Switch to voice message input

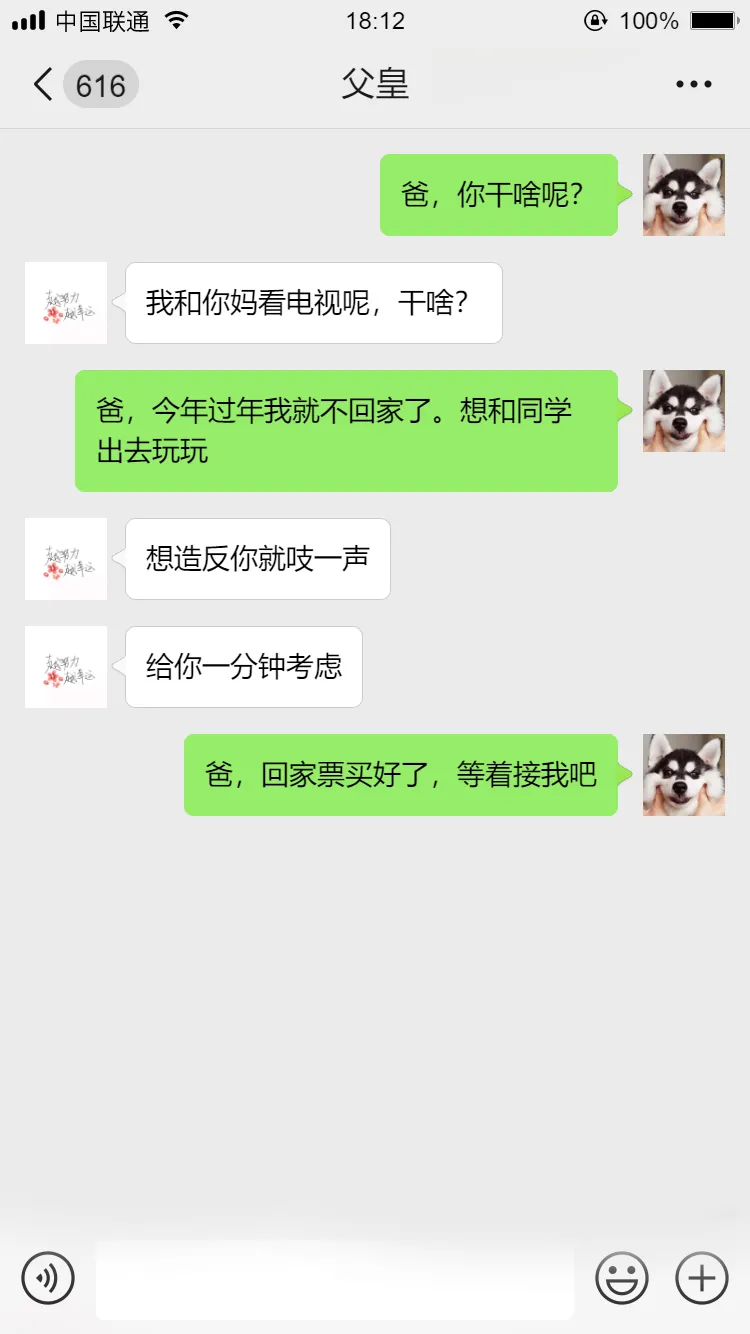click(48, 1278)
